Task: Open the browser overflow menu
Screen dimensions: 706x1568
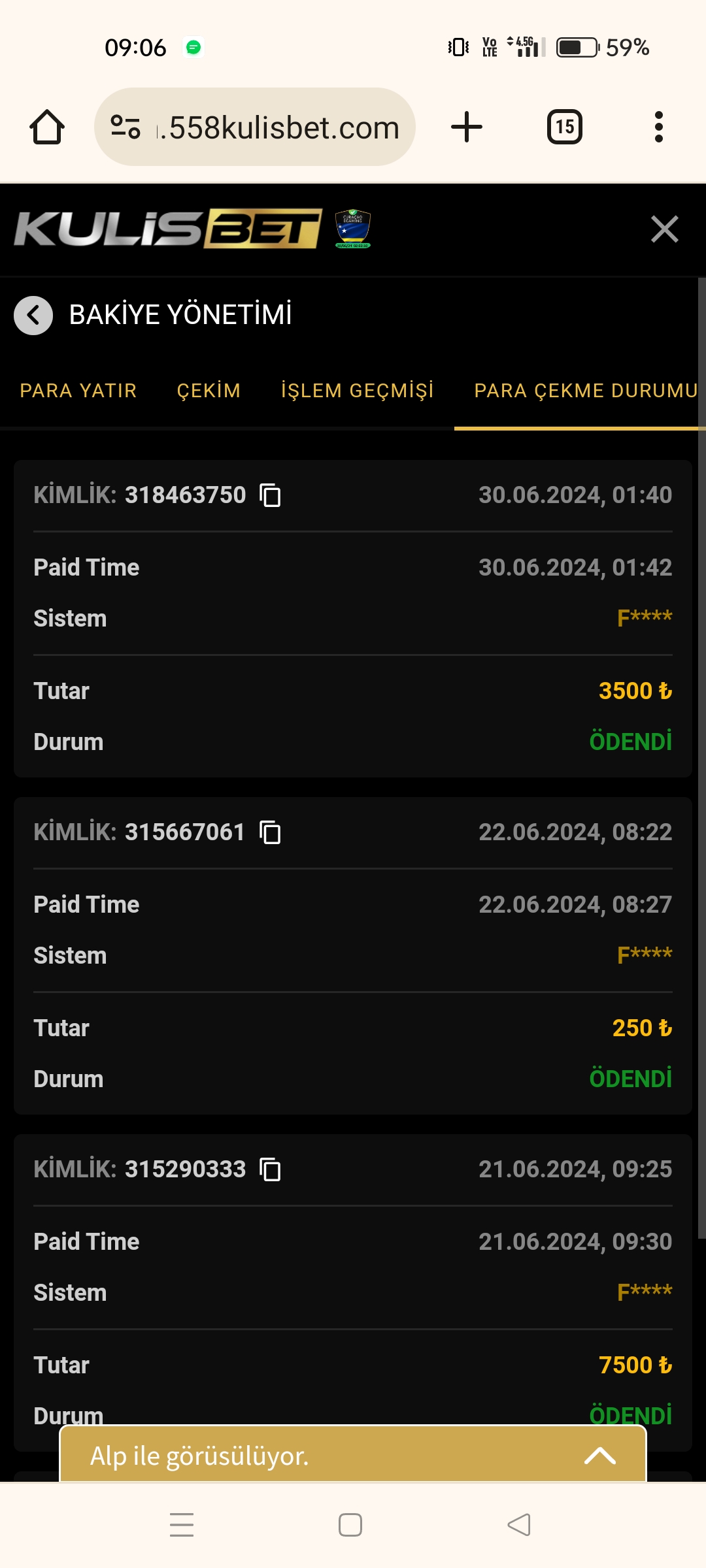Action: point(659,127)
